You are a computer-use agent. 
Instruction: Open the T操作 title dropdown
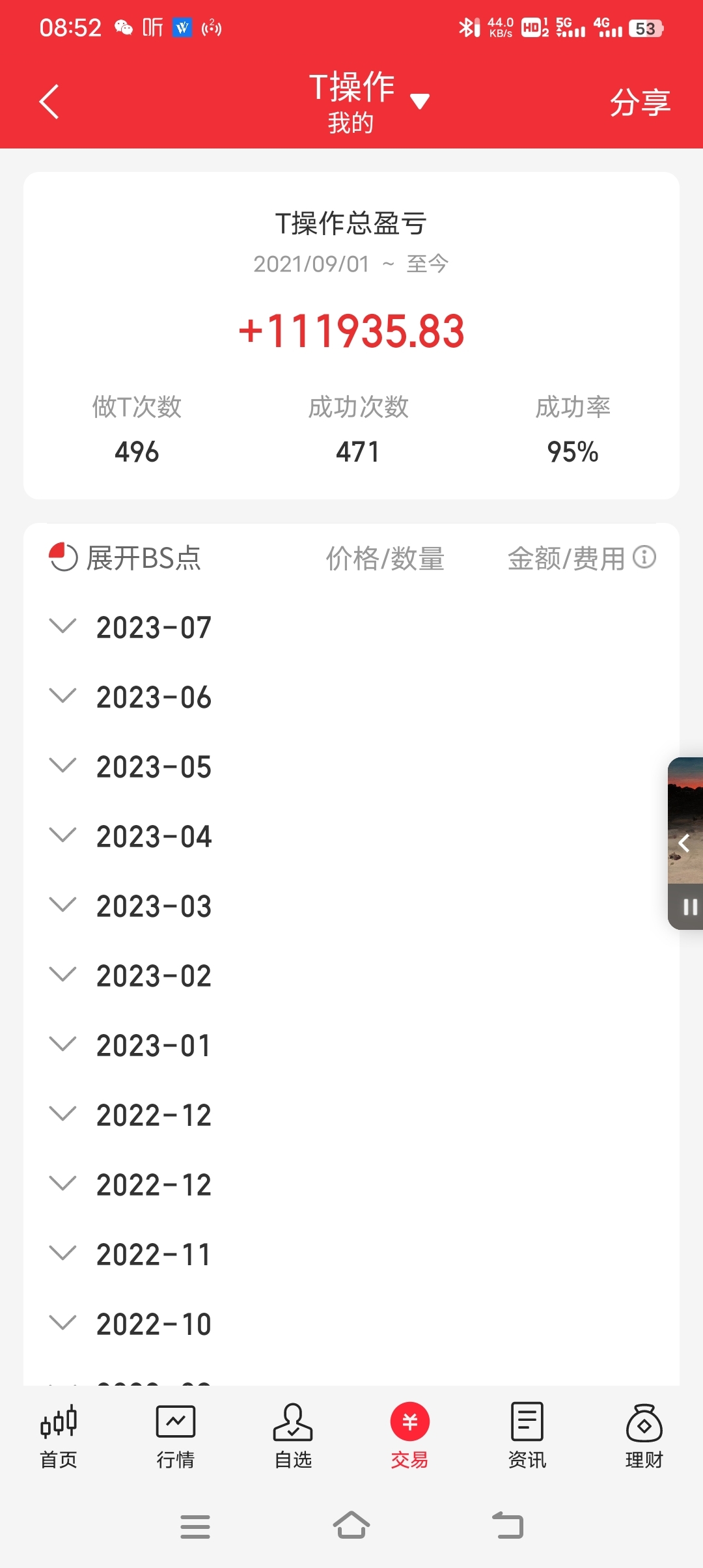tap(419, 101)
